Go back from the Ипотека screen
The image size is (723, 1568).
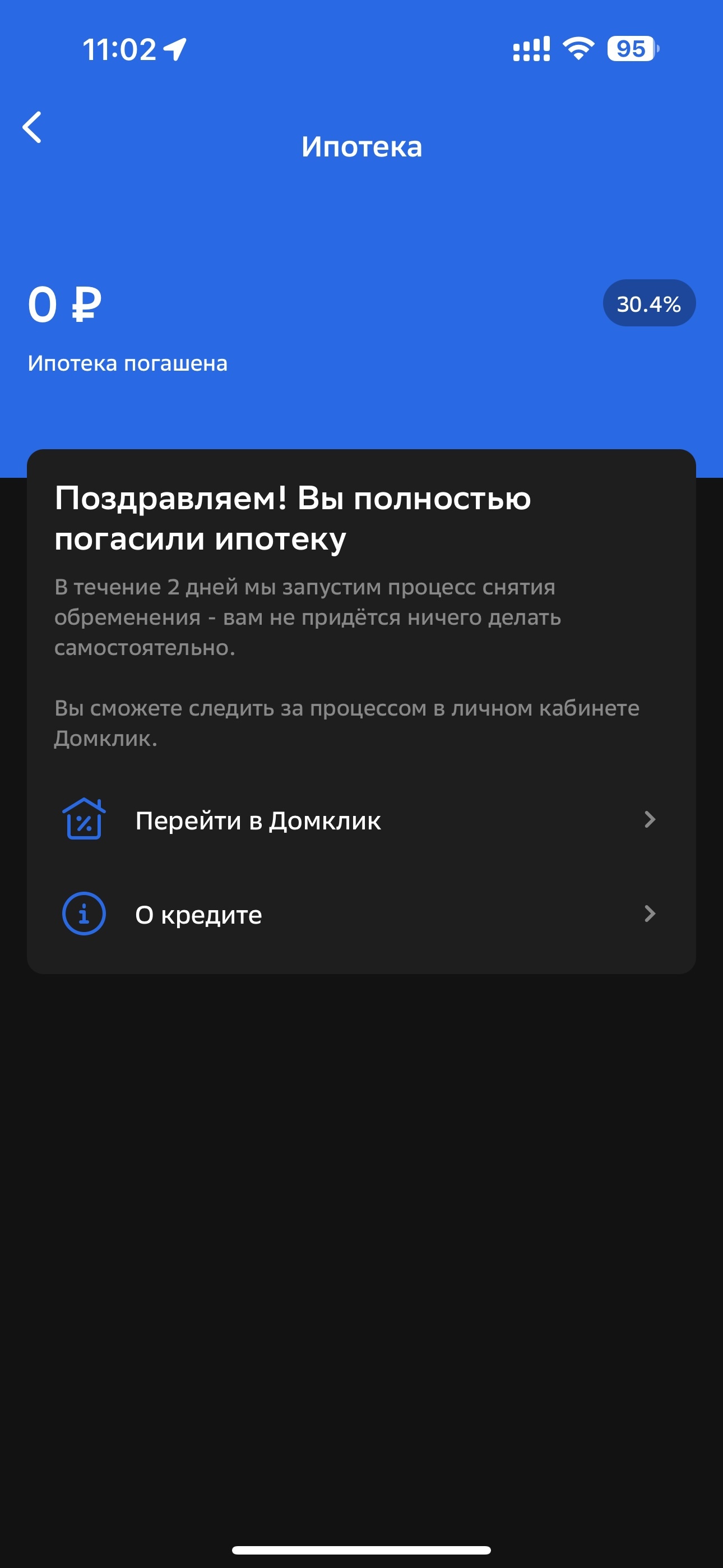pyautogui.click(x=33, y=127)
